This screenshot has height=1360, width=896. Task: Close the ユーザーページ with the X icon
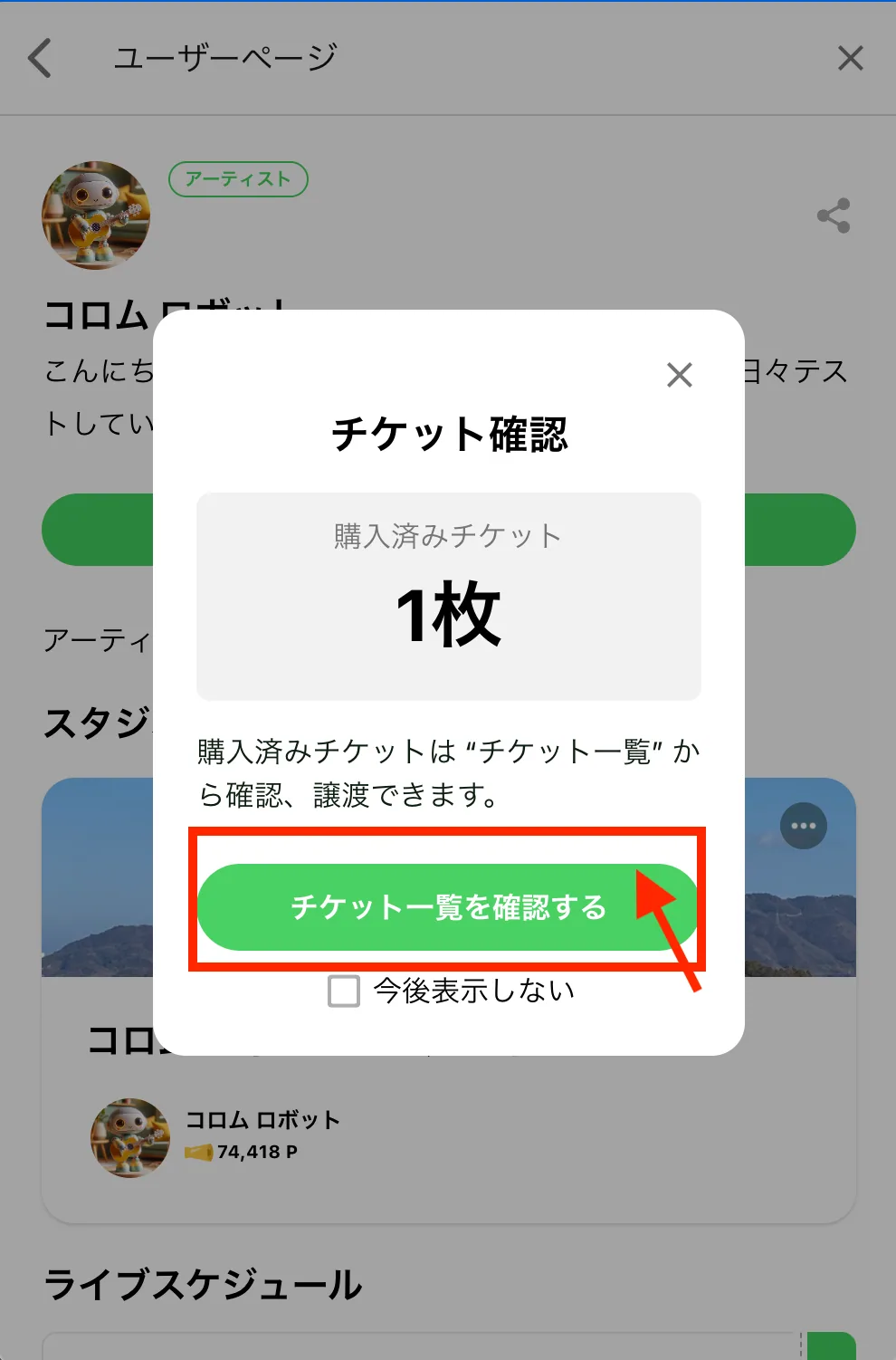(851, 58)
